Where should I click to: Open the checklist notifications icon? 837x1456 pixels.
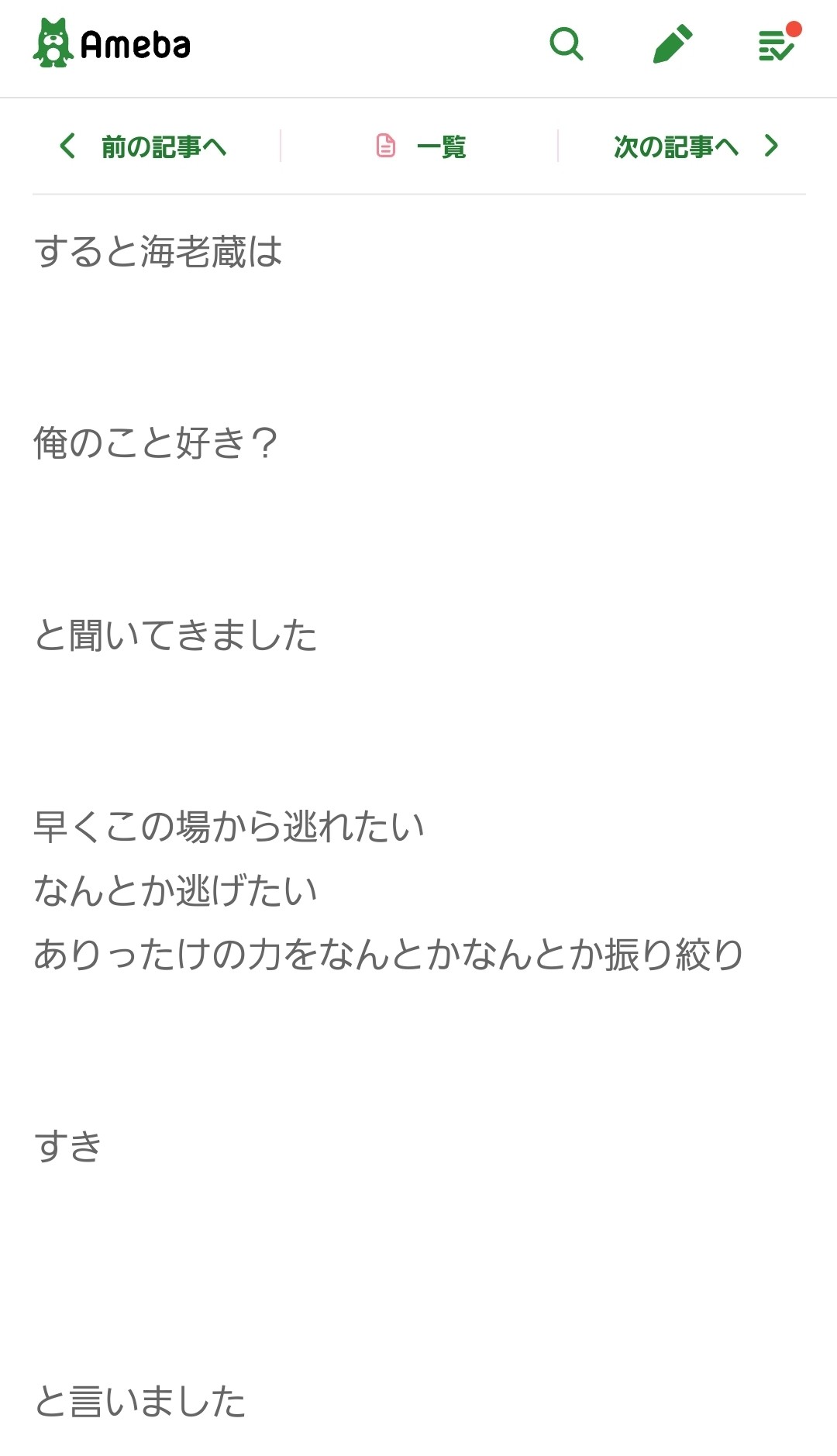777,44
